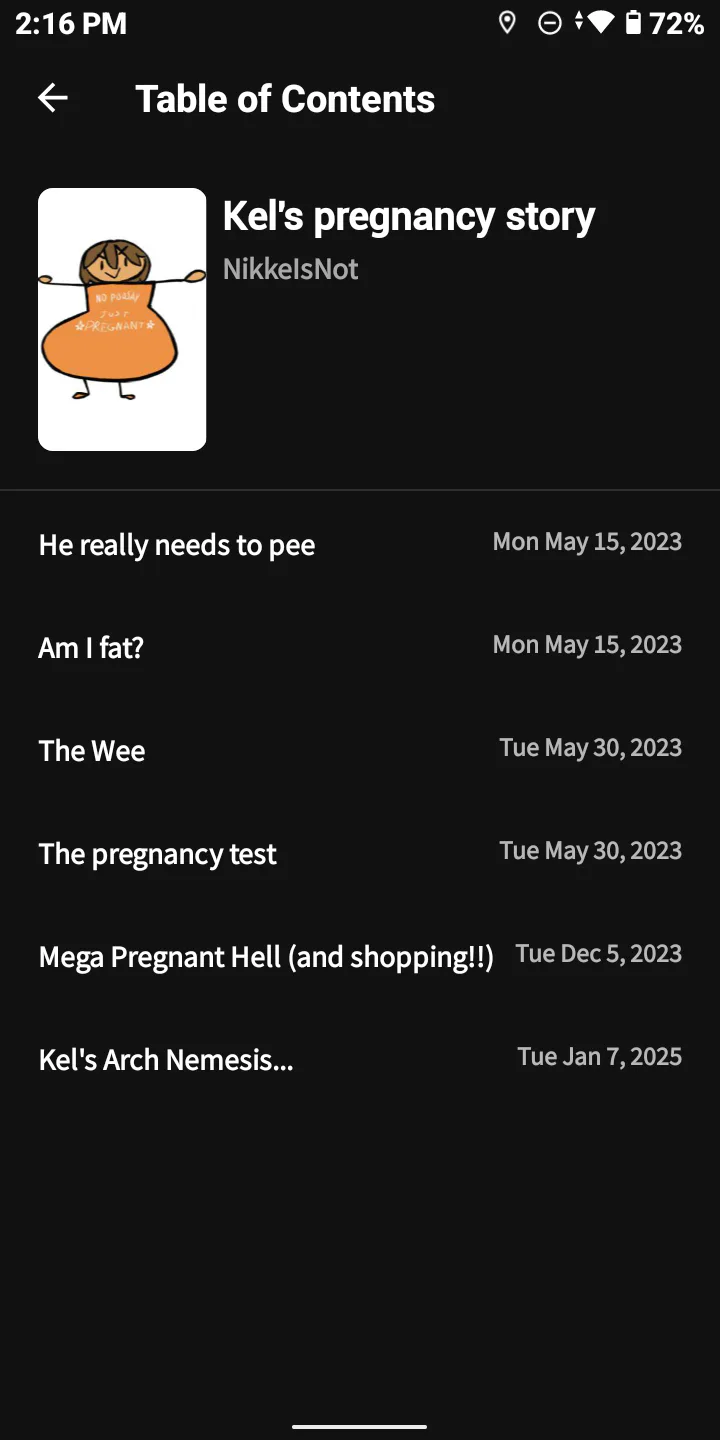This screenshot has height=1440, width=720.
Task: Tap the story cover image
Action: pos(122,319)
